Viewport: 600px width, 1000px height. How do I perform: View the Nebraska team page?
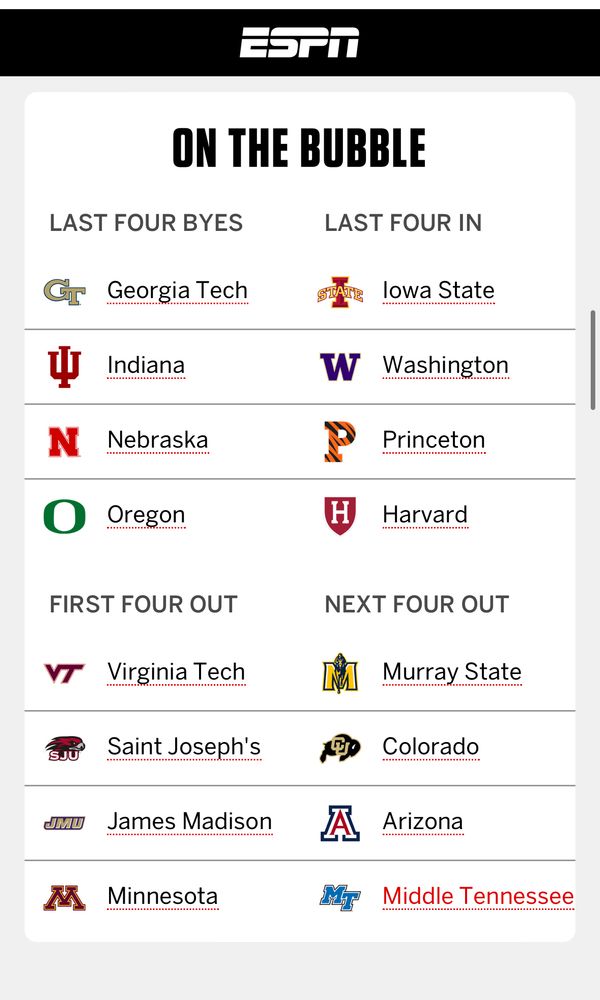click(x=157, y=440)
